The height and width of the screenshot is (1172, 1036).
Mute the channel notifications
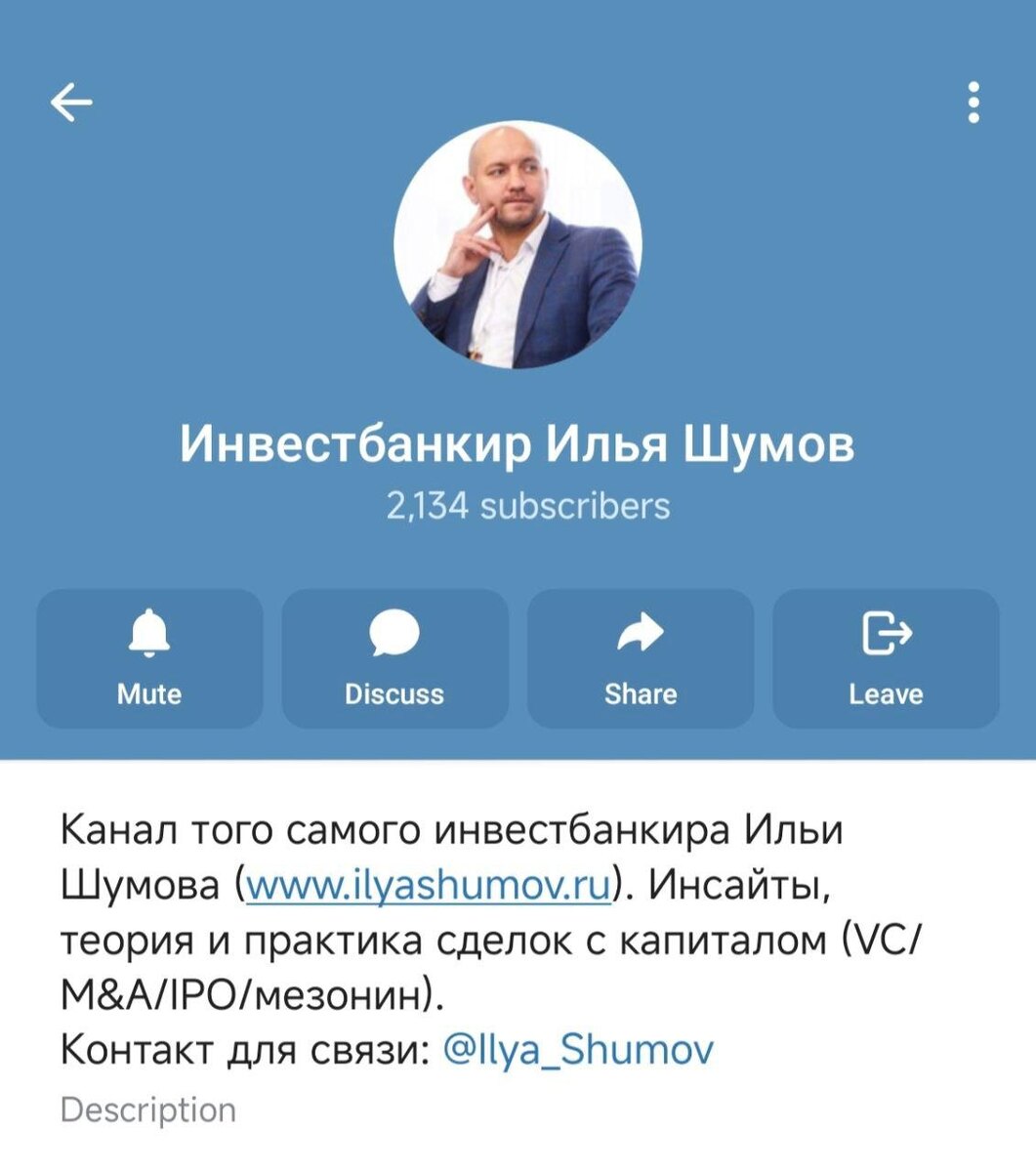[x=149, y=657]
